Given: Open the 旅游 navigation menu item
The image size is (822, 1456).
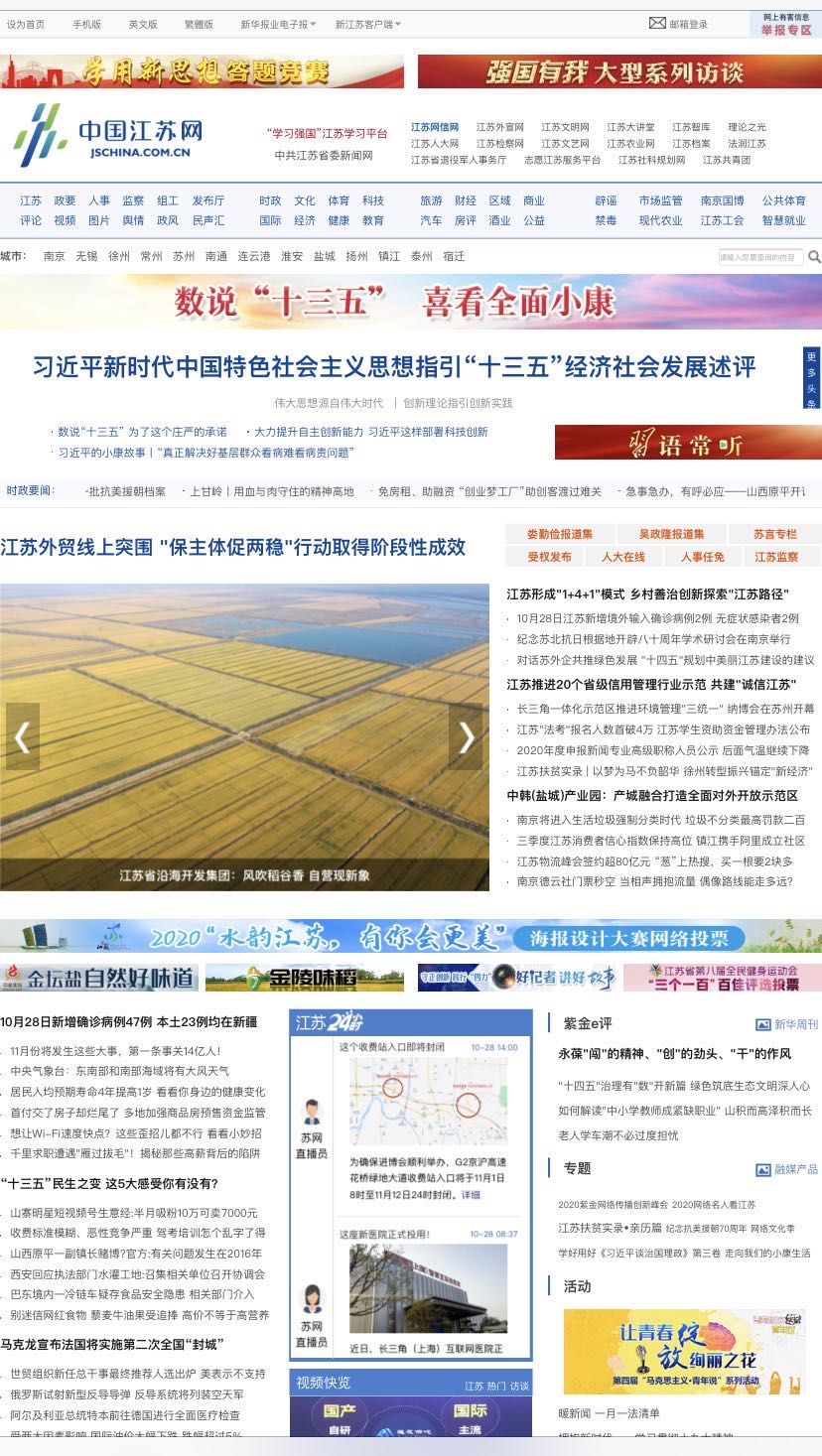Looking at the screenshot, I should 430,199.
